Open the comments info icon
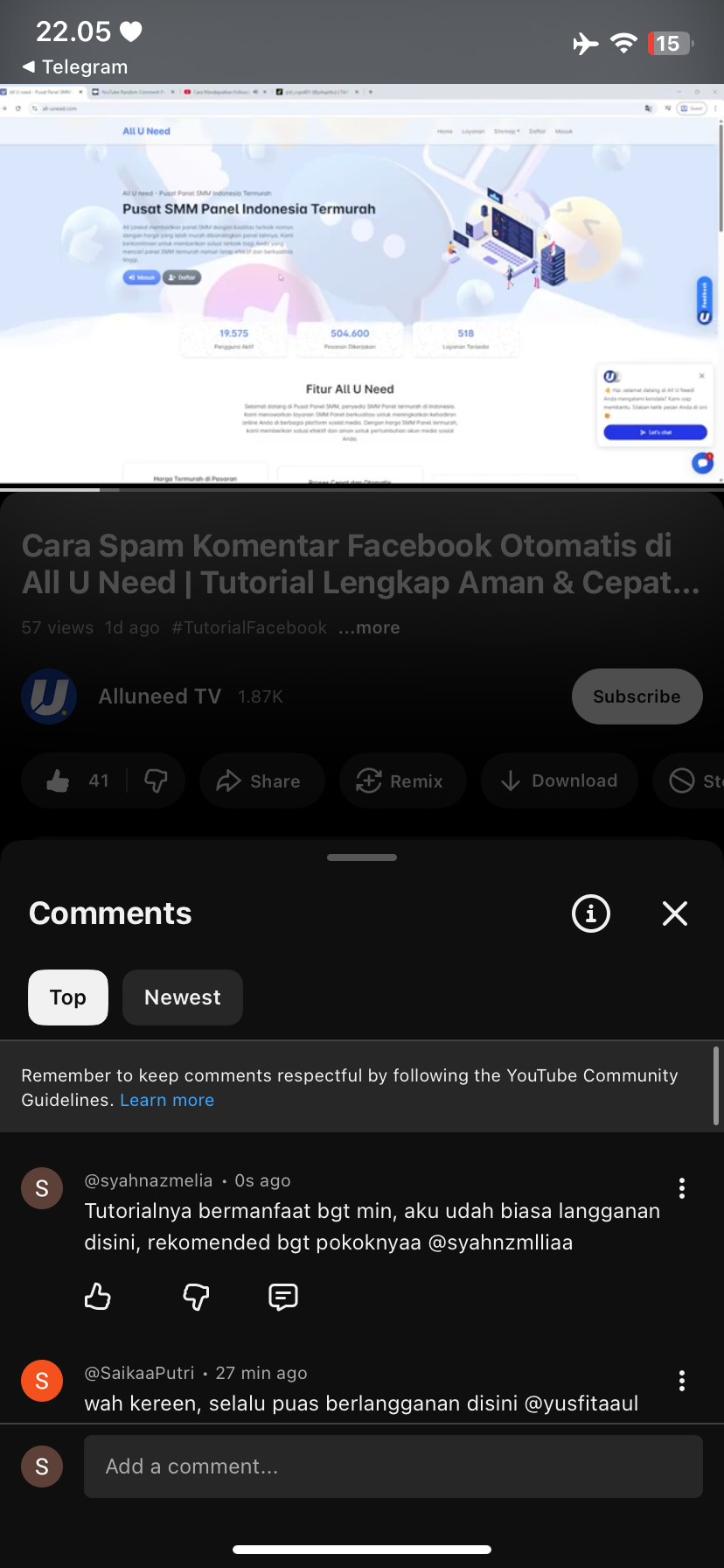Image resolution: width=724 pixels, height=1568 pixels. (x=591, y=913)
